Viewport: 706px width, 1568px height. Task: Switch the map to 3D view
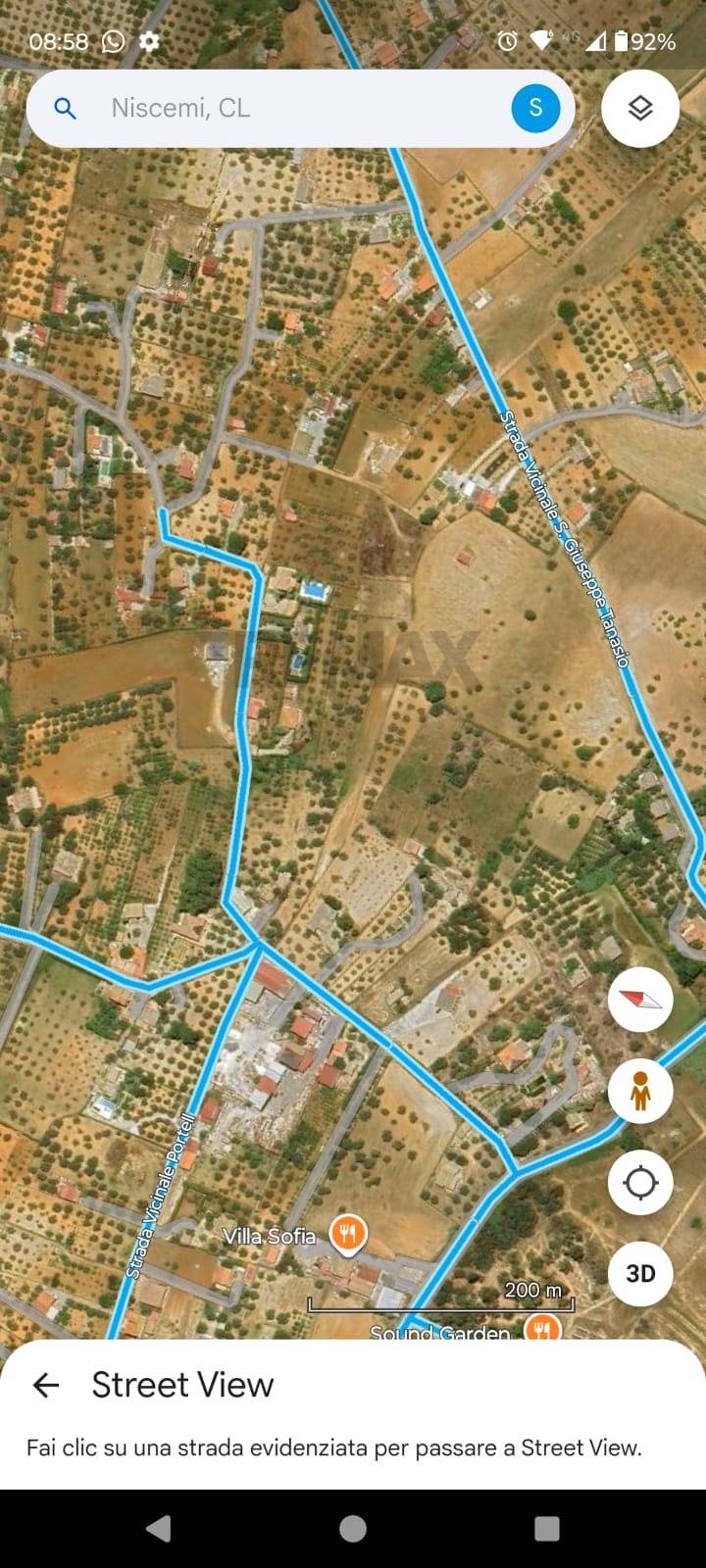click(x=640, y=1273)
